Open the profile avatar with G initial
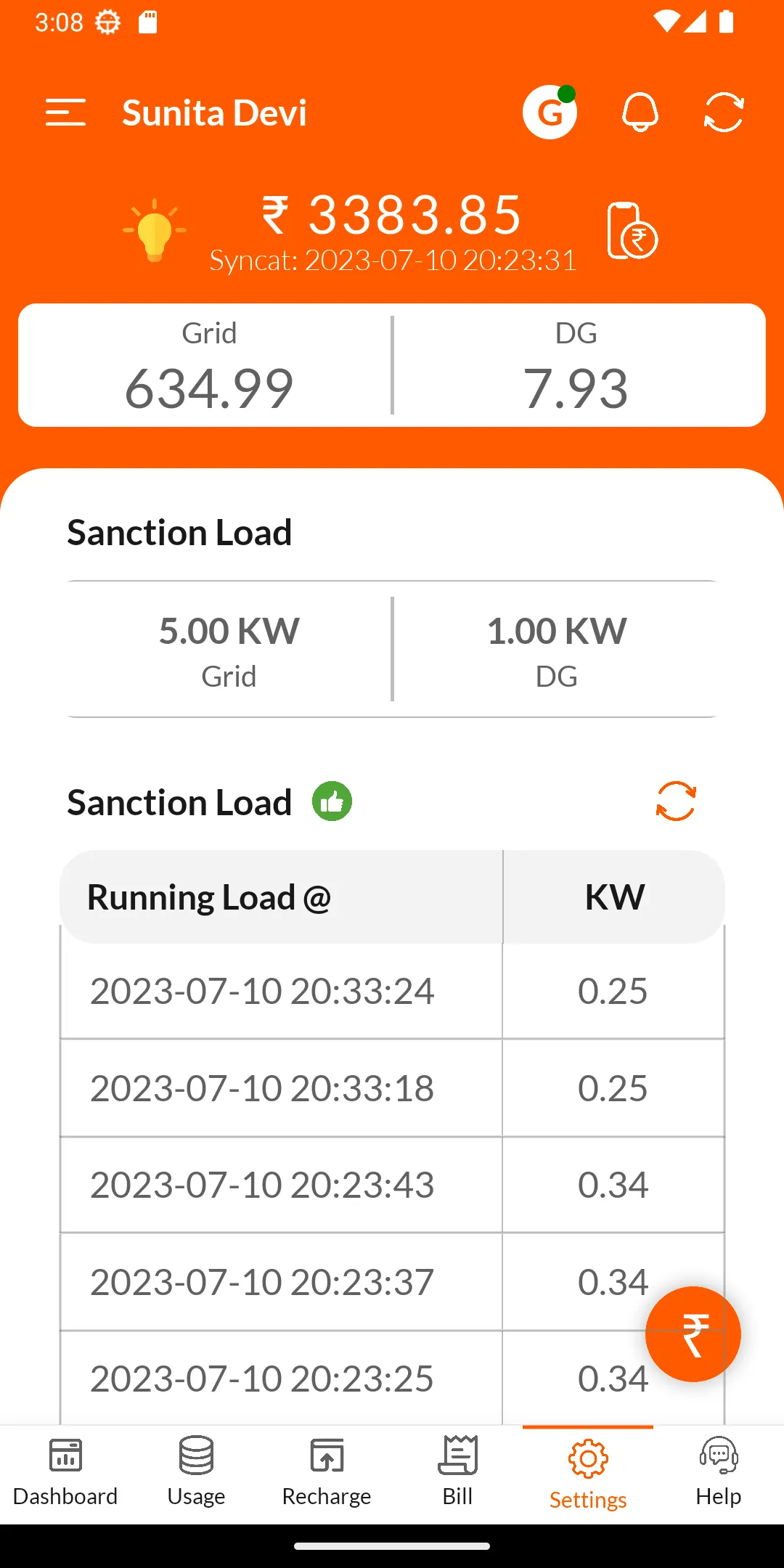 tap(550, 112)
